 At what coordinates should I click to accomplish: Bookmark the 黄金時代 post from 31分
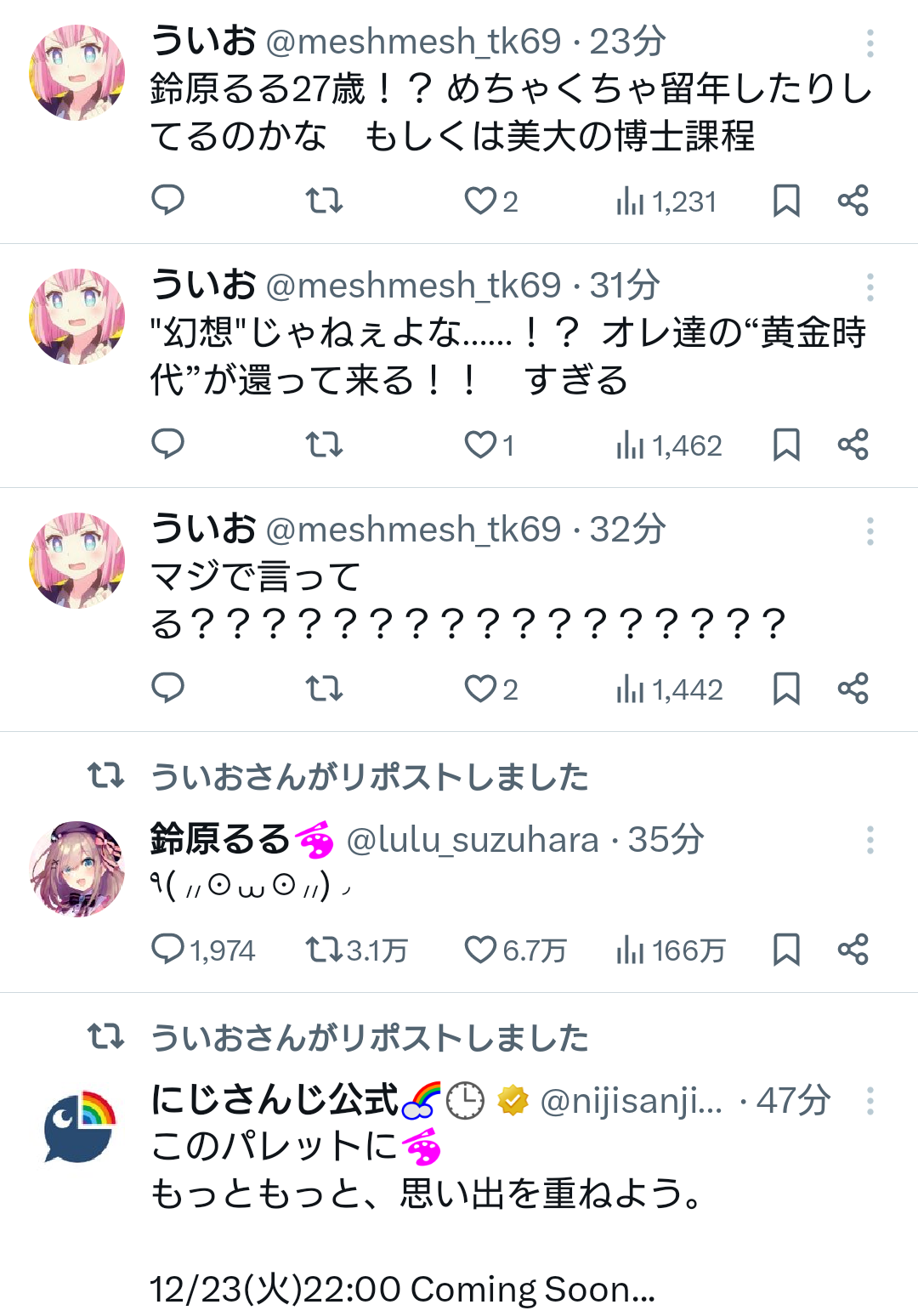click(x=786, y=445)
